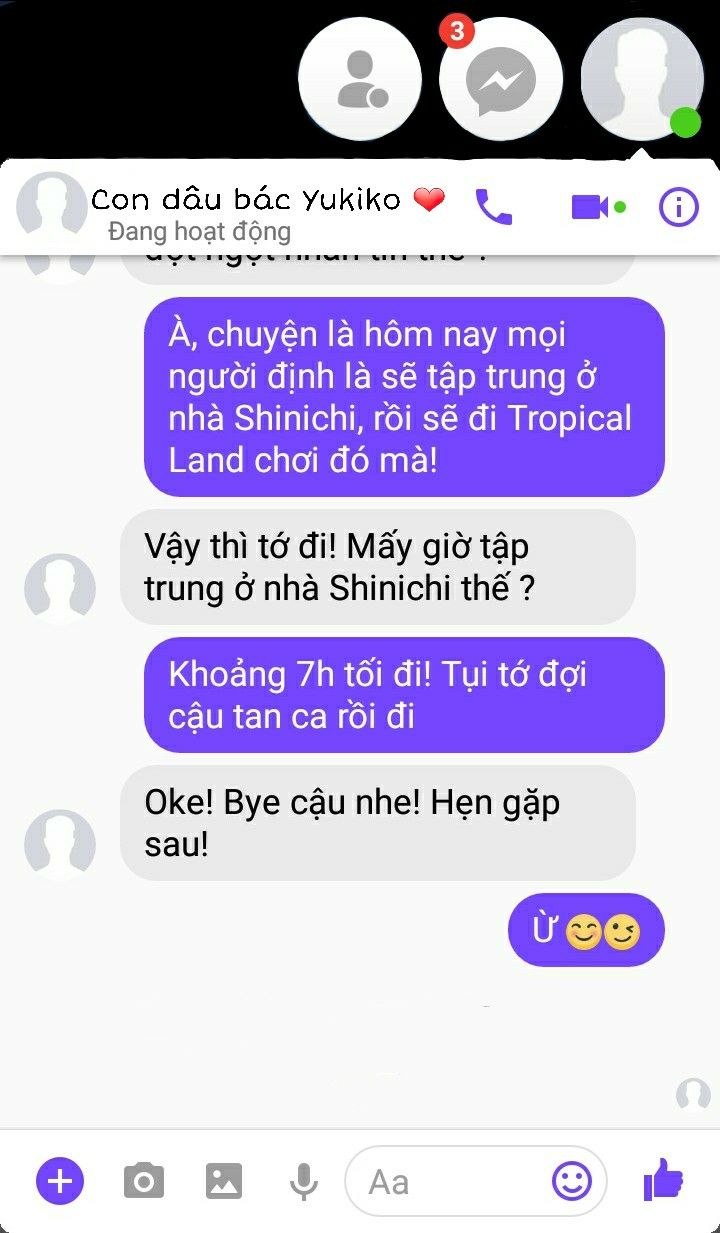Start a video call in this chat
720x1233 pixels.
[590, 207]
